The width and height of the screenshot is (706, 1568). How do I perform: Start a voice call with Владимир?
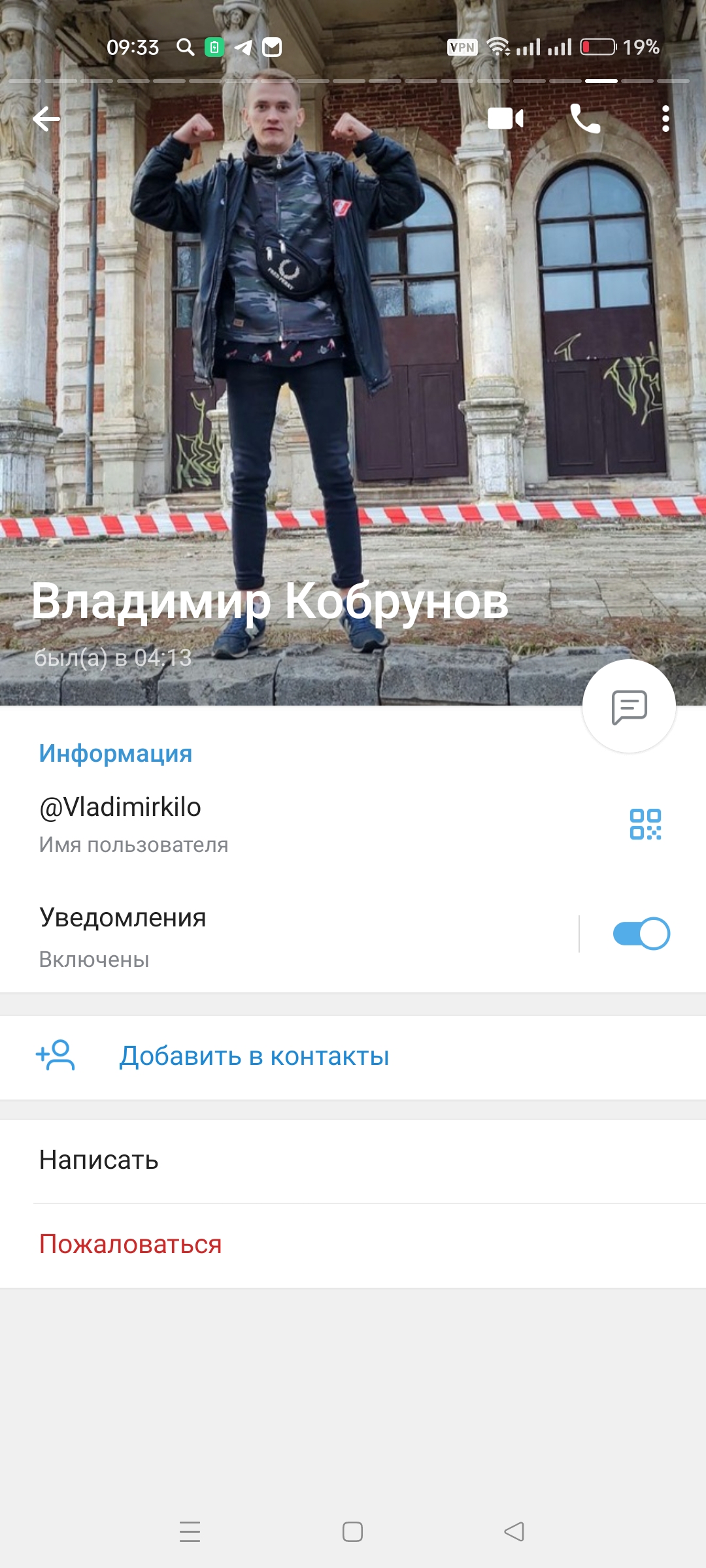585,119
